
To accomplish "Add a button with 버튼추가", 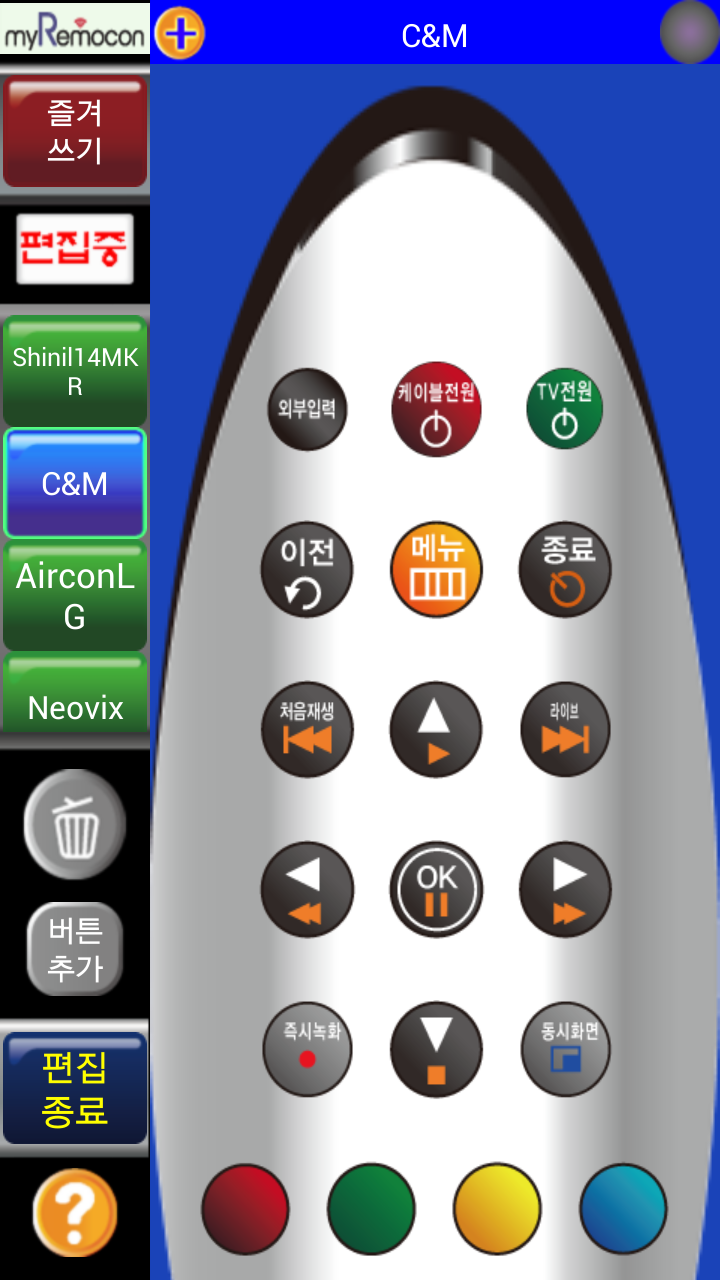I will point(75,949).
